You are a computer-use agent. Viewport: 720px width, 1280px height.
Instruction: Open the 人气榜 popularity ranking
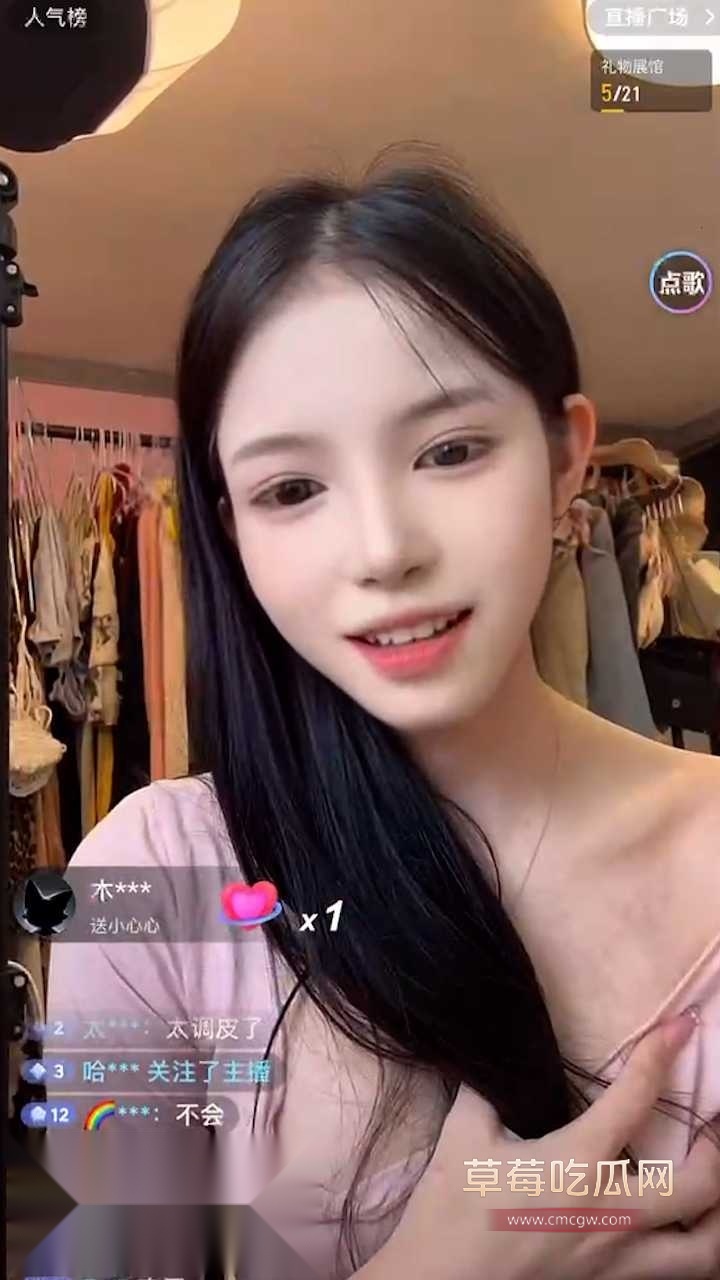point(56,17)
